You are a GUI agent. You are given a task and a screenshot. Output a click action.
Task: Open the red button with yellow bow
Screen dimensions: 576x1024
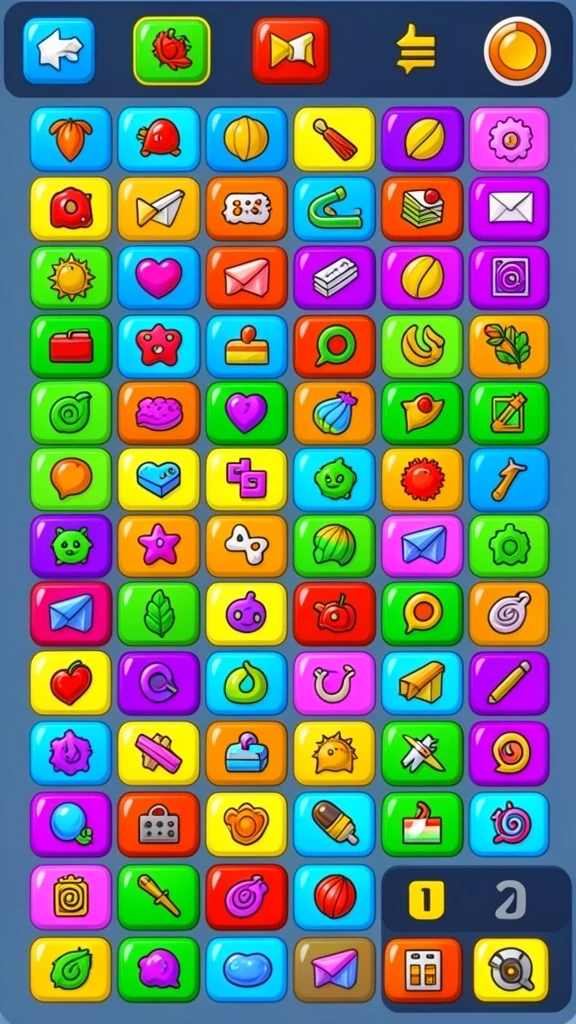(x=291, y=50)
